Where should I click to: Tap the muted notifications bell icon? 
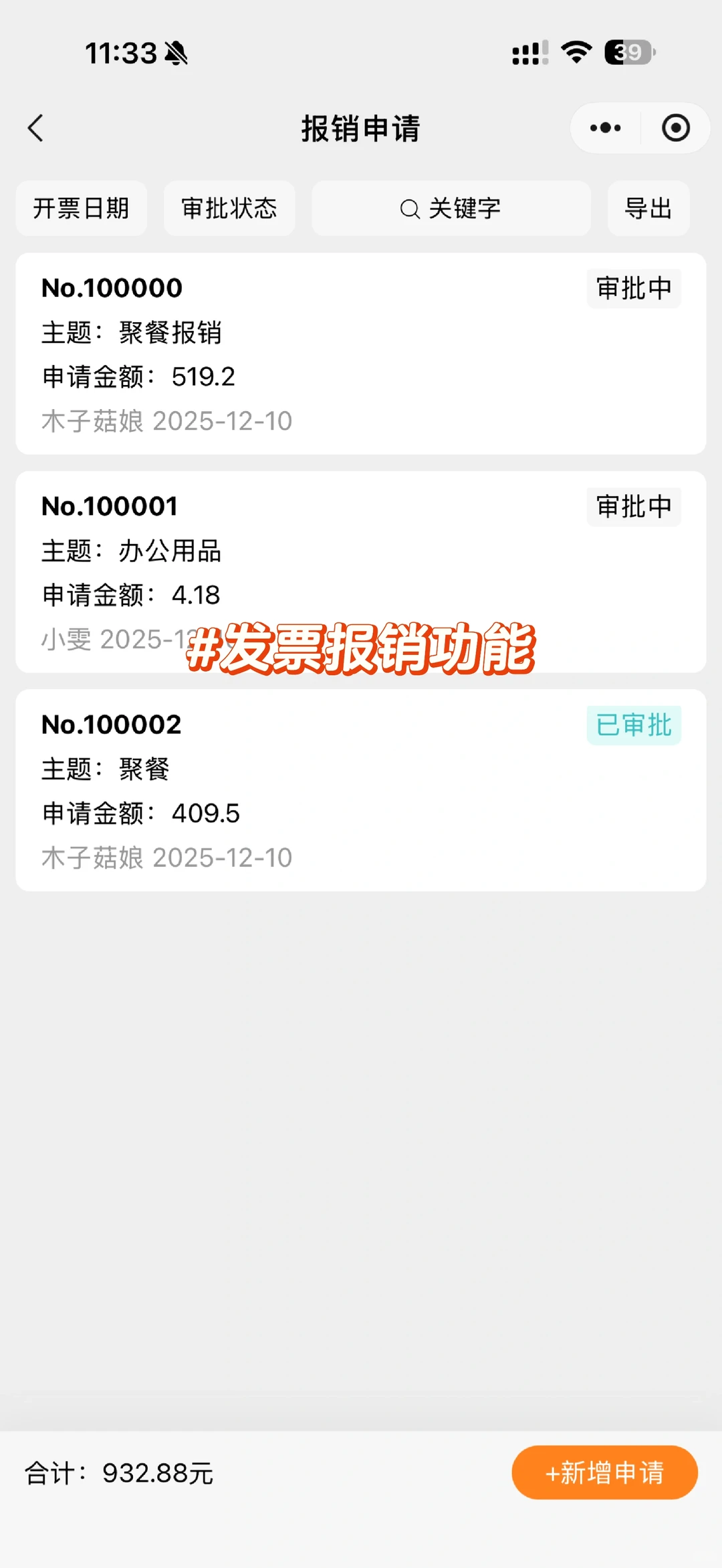point(177,53)
